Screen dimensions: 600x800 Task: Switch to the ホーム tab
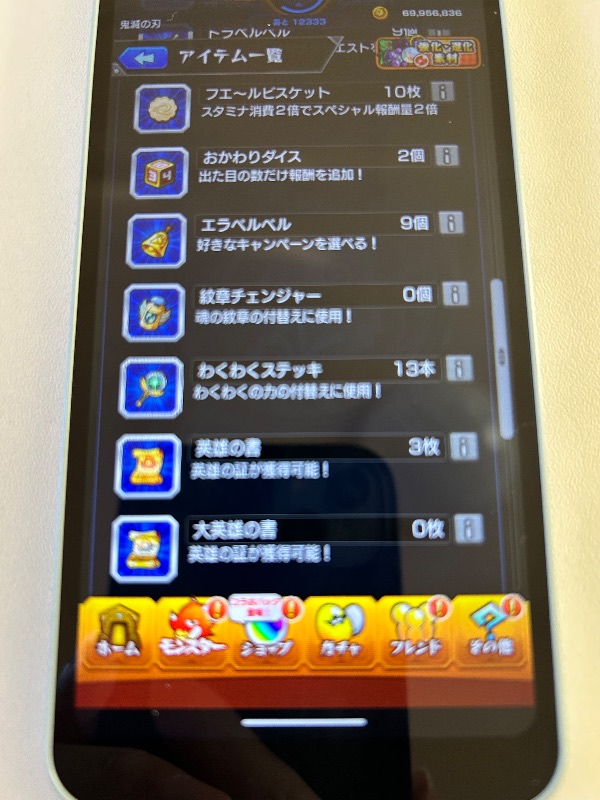118,634
